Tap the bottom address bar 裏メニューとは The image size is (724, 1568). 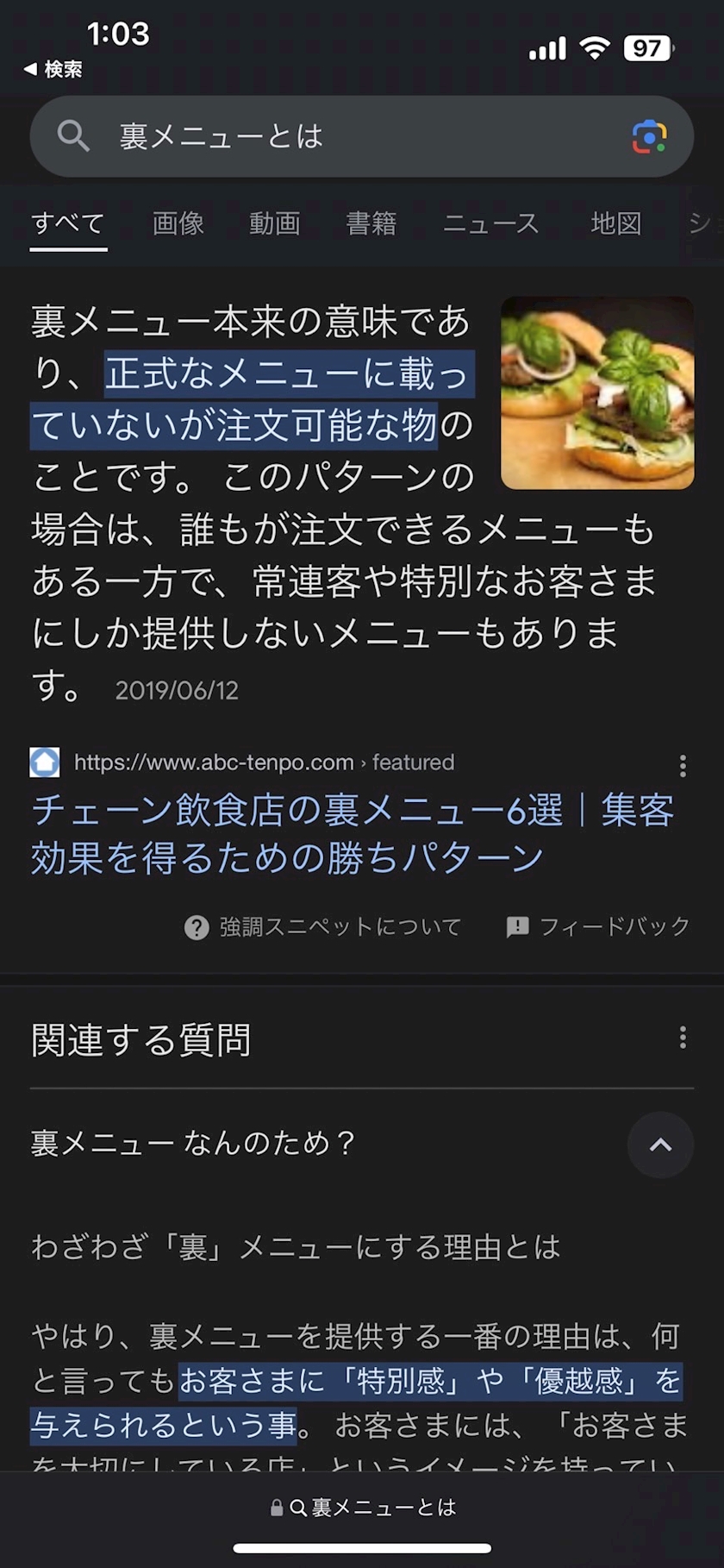point(362,1507)
